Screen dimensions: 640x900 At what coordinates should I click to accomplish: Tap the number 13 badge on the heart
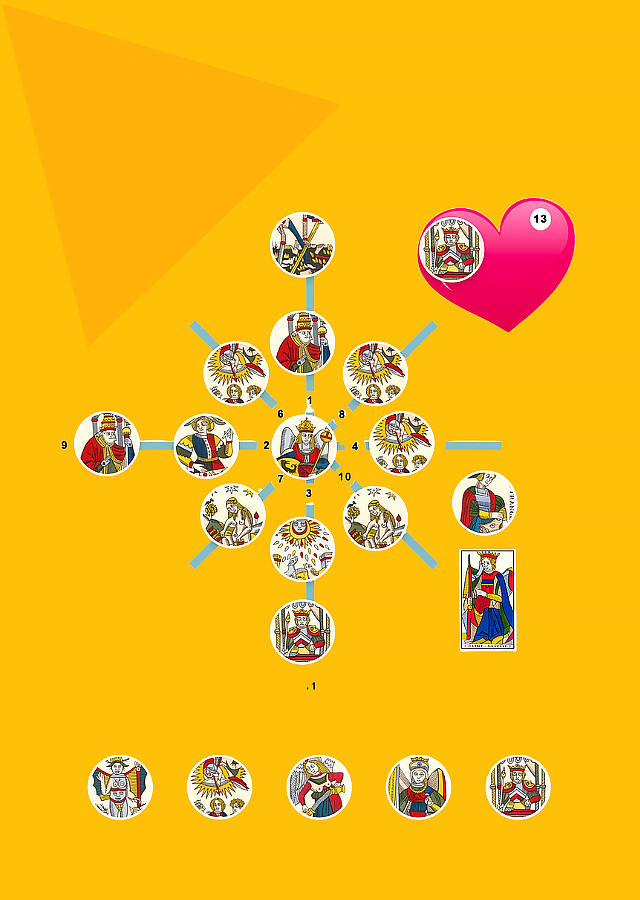539,218
